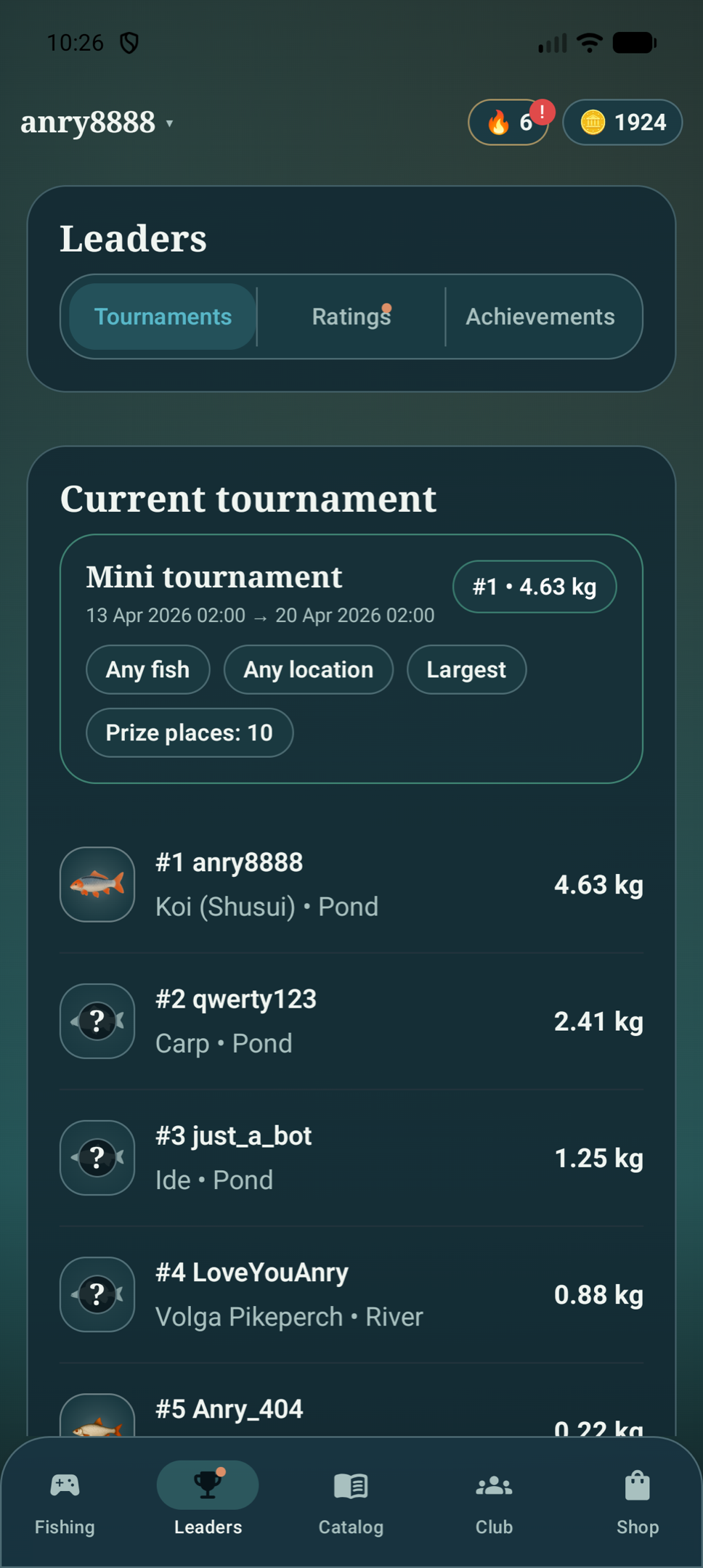Select the Tournaments tab
The image size is (703, 1568).
(163, 317)
